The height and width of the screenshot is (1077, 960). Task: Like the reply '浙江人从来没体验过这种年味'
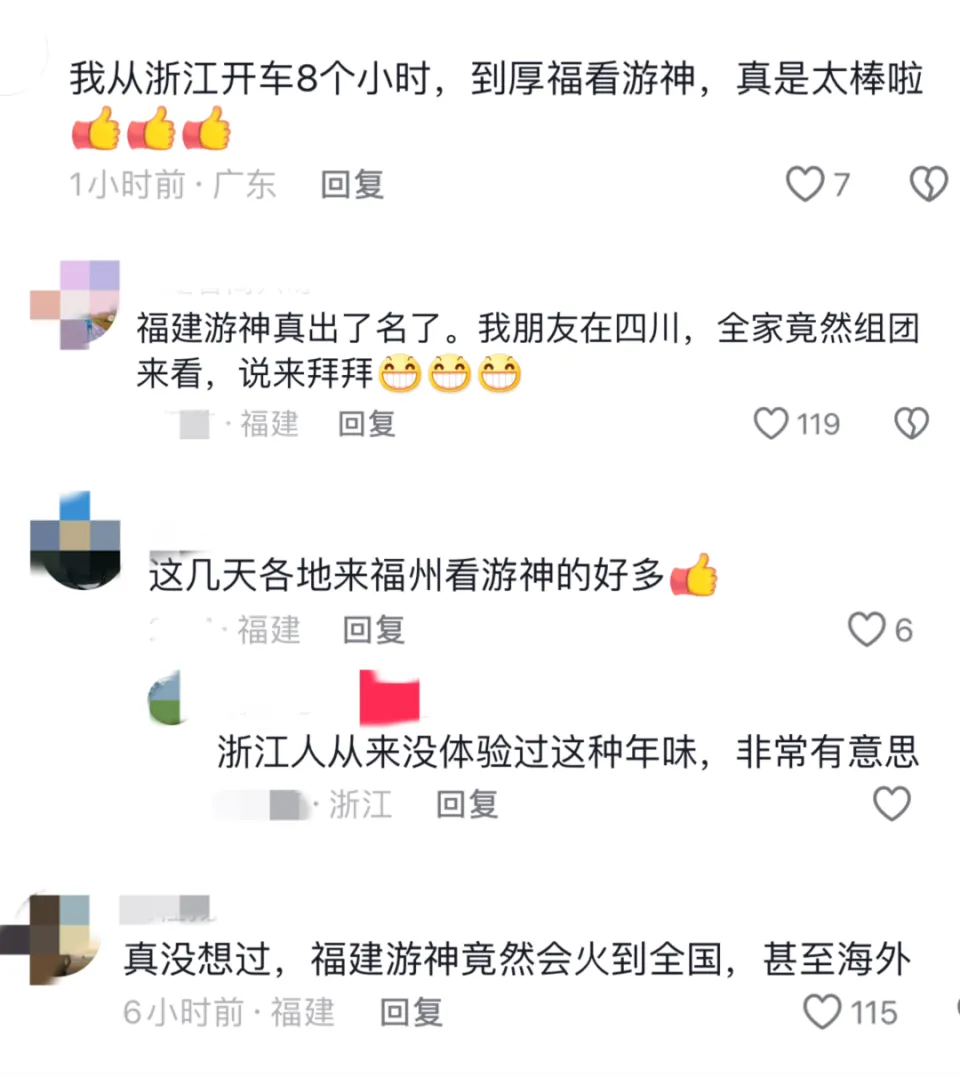pyautogui.click(x=892, y=804)
